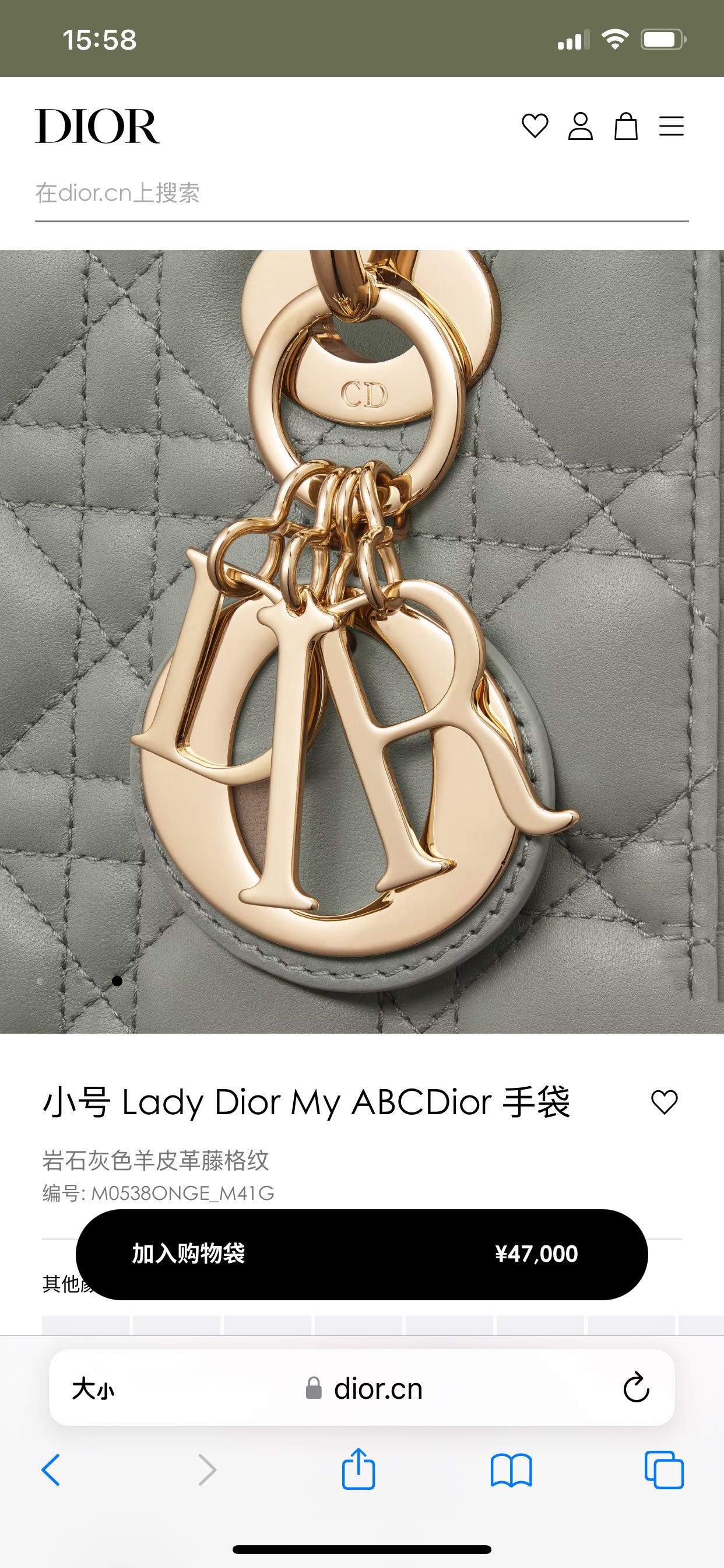Tap the dior.cn address bar
The width and height of the screenshot is (724, 1568).
(x=365, y=1389)
